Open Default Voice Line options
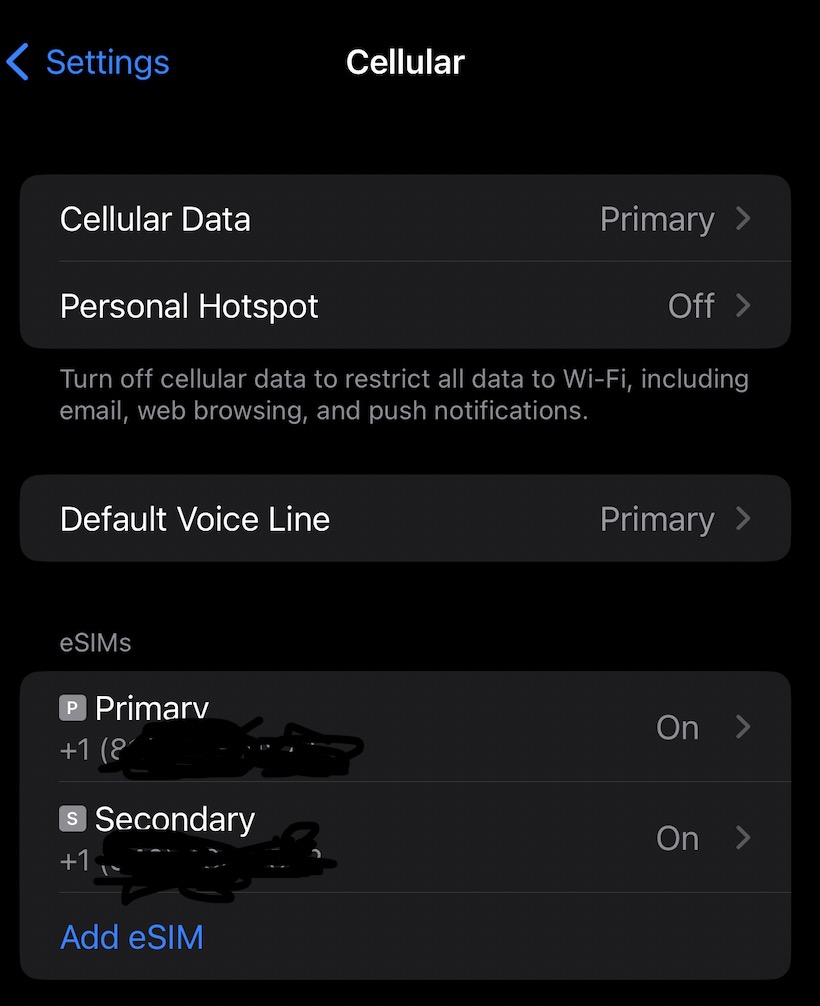 pos(405,519)
